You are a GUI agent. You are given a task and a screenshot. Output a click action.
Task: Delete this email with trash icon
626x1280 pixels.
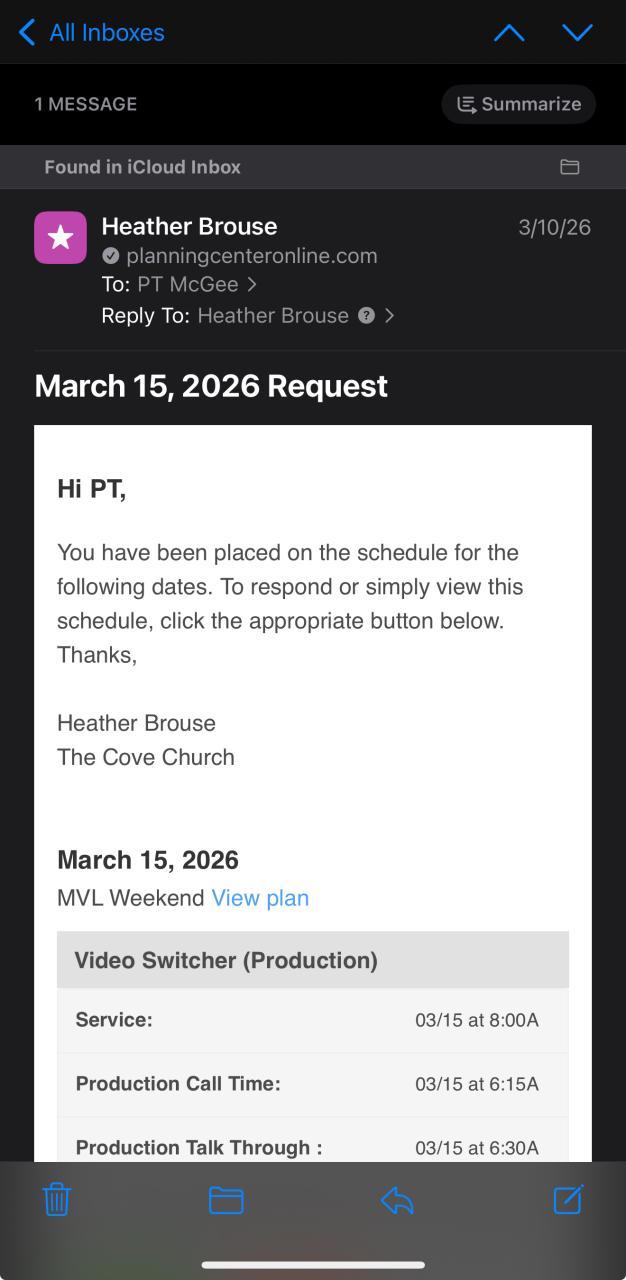pyautogui.click(x=57, y=1199)
